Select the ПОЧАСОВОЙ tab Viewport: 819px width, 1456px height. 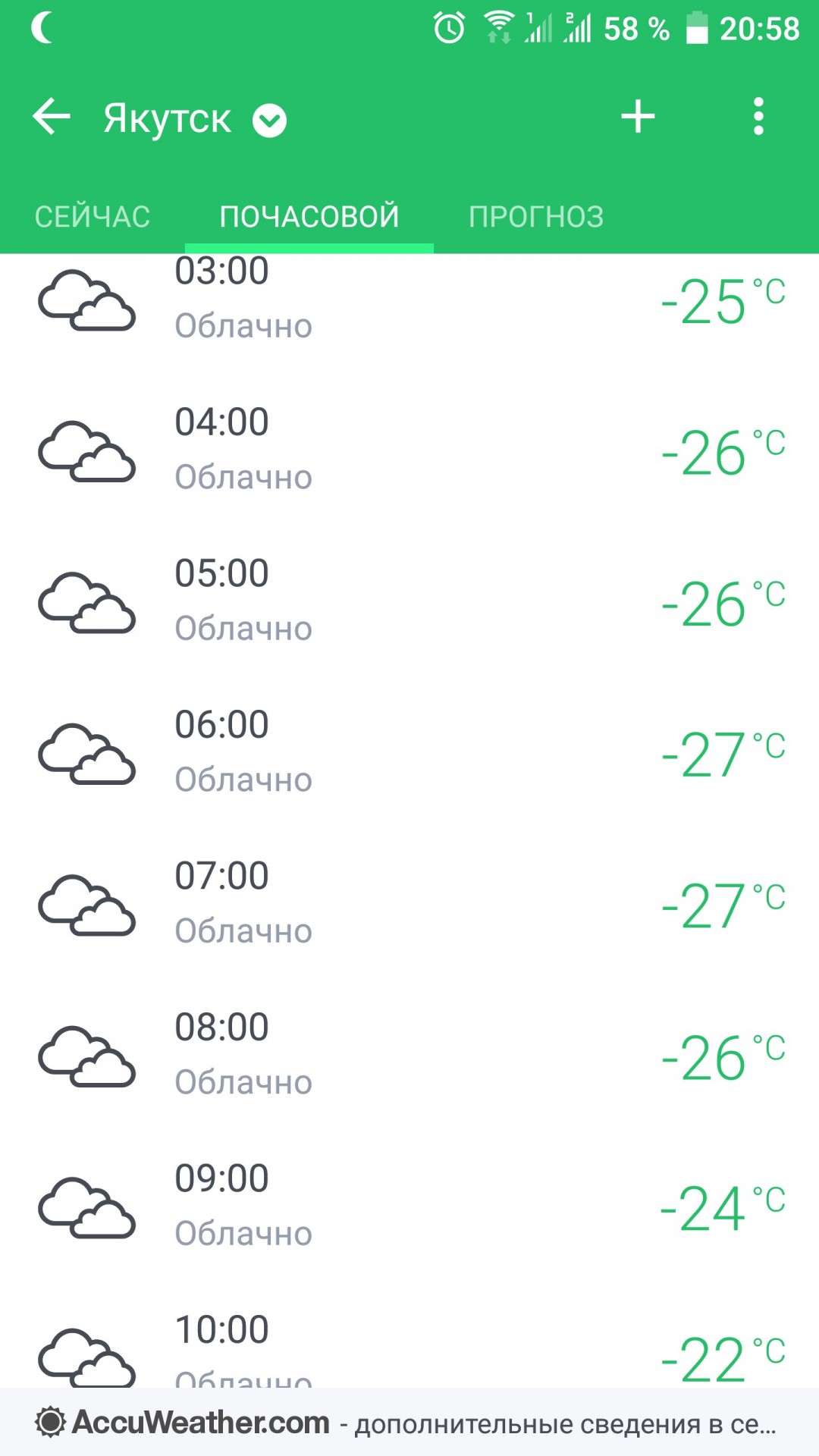point(309,217)
